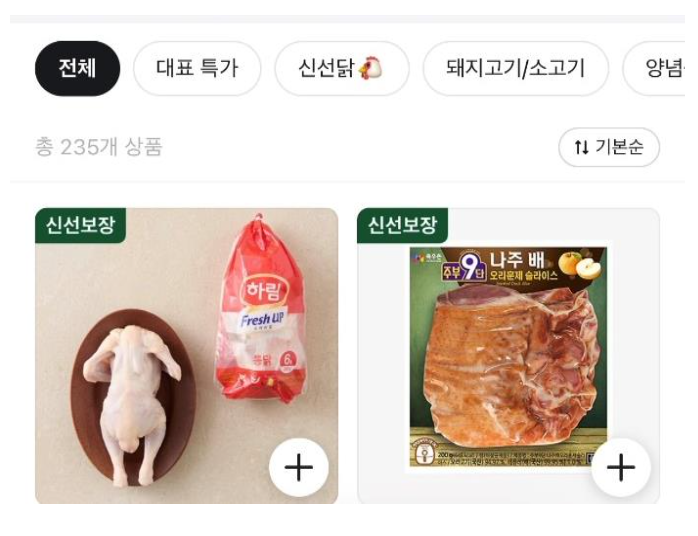
Task: Switch to the 대표 특가 chip
Action: tap(197, 69)
